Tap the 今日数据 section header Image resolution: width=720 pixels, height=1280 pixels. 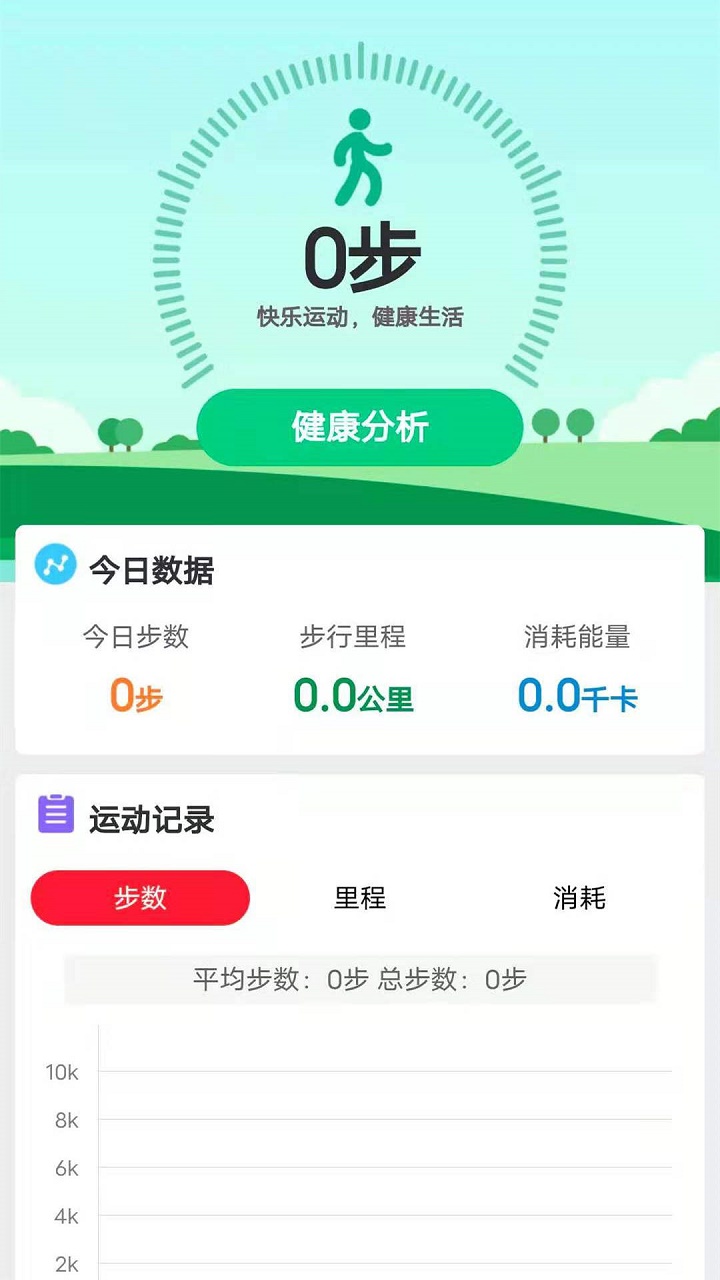(x=150, y=568)
